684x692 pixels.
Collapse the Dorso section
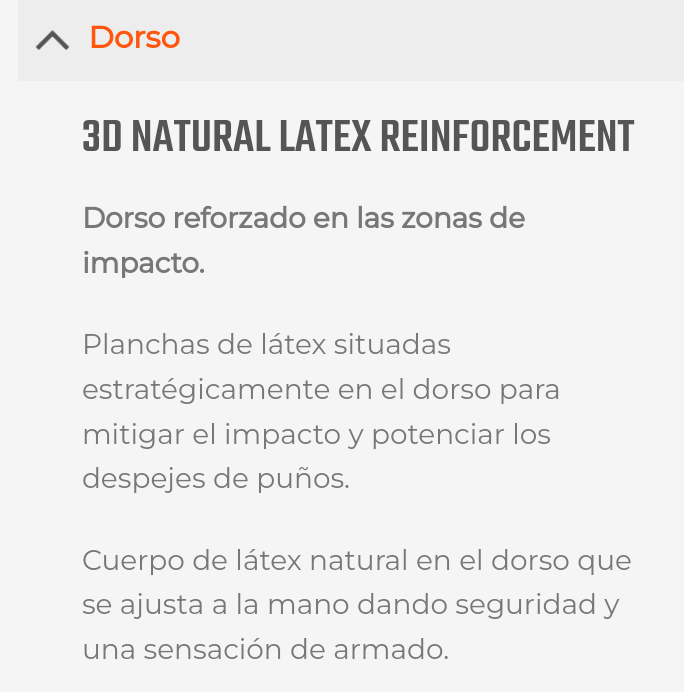click(x=52, y=40)
